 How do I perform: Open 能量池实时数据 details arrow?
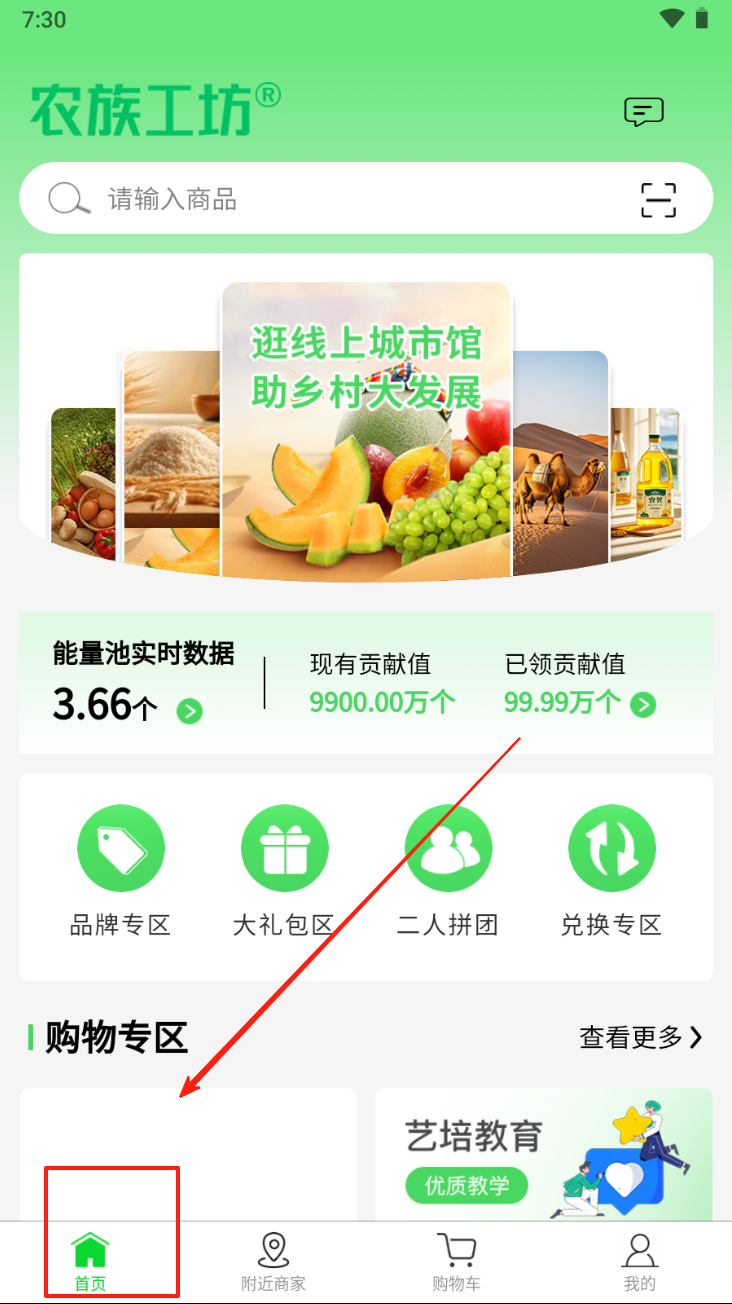pos(189,711)
